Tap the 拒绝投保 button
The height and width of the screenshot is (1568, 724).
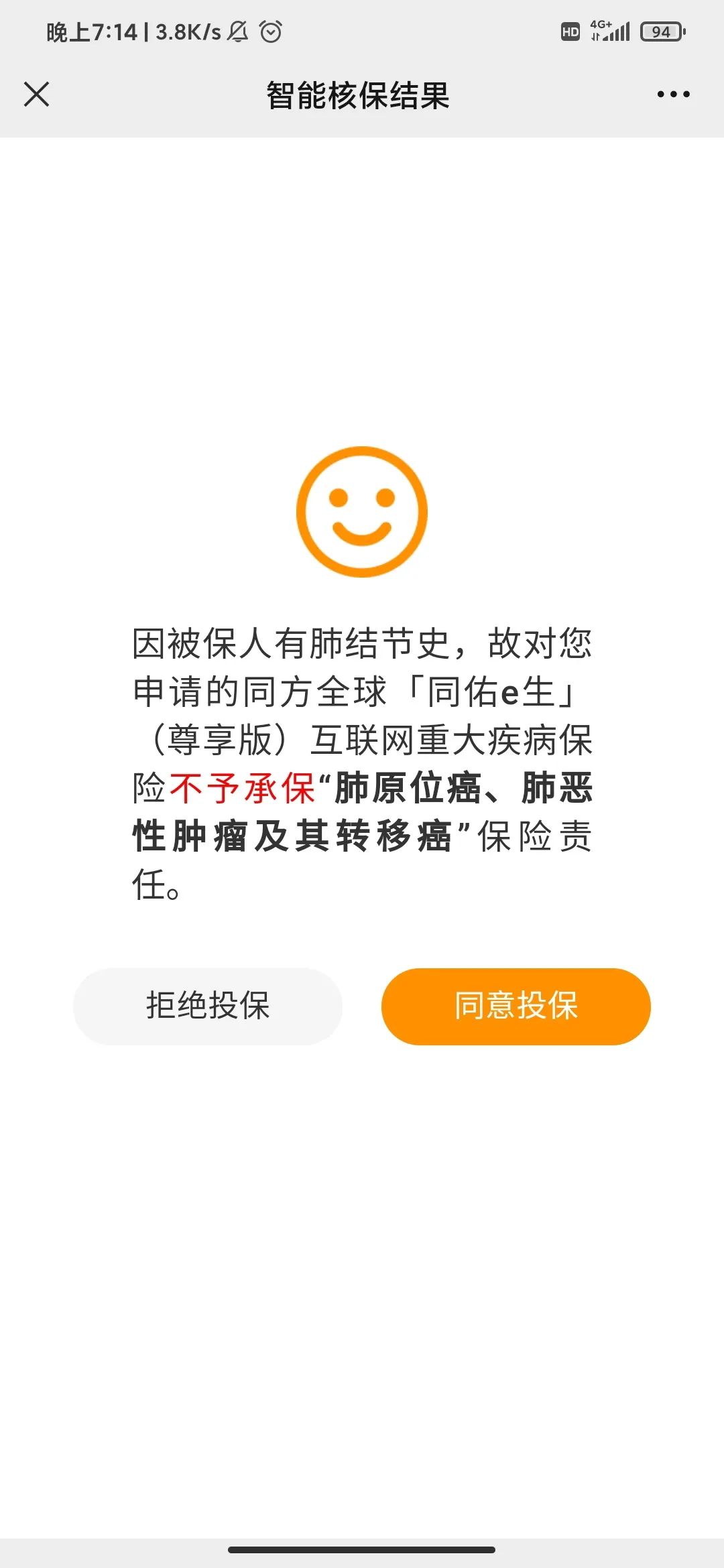[x=208, y=1006]
